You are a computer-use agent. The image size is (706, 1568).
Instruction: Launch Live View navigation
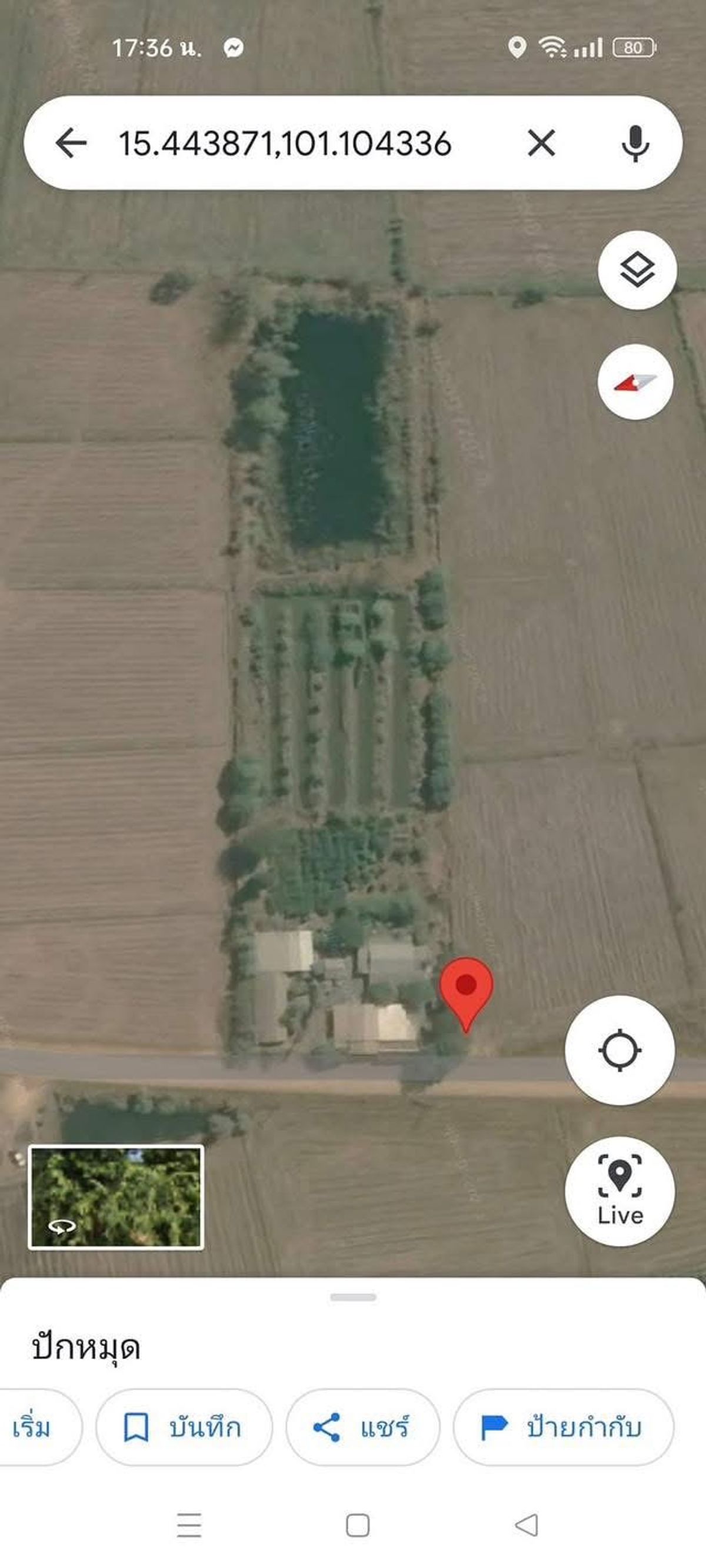[x=620, y=1191]
